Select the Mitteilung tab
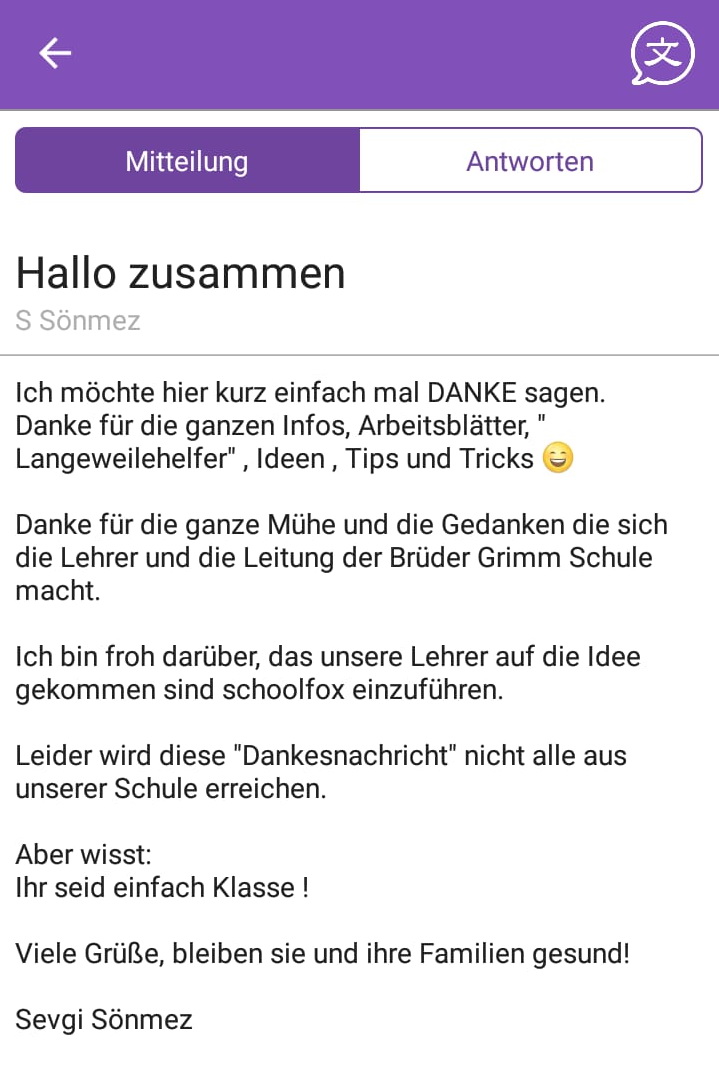This screenshot has width=719, height=1080. 187,161
